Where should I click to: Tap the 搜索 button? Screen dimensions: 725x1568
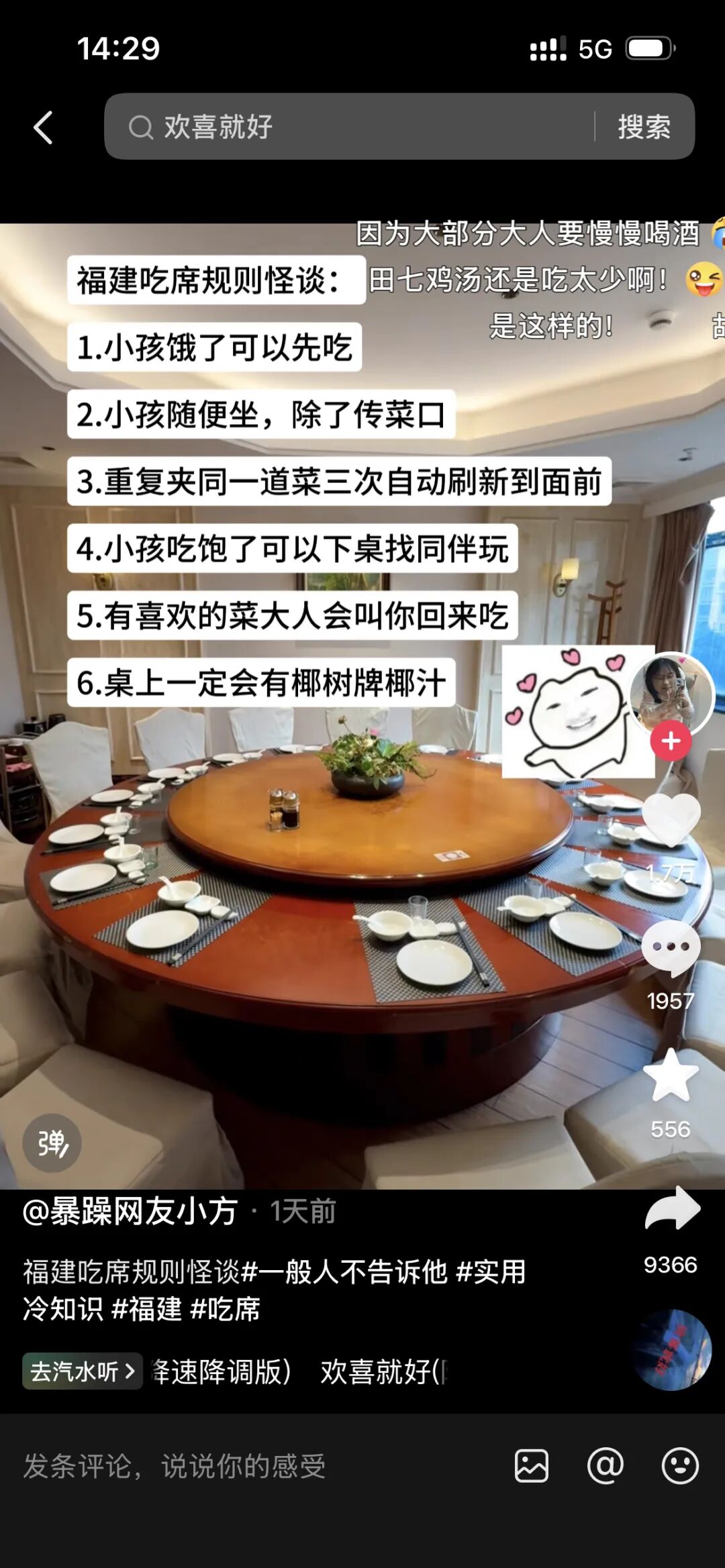pyautogui.click(x=644, y=127)
